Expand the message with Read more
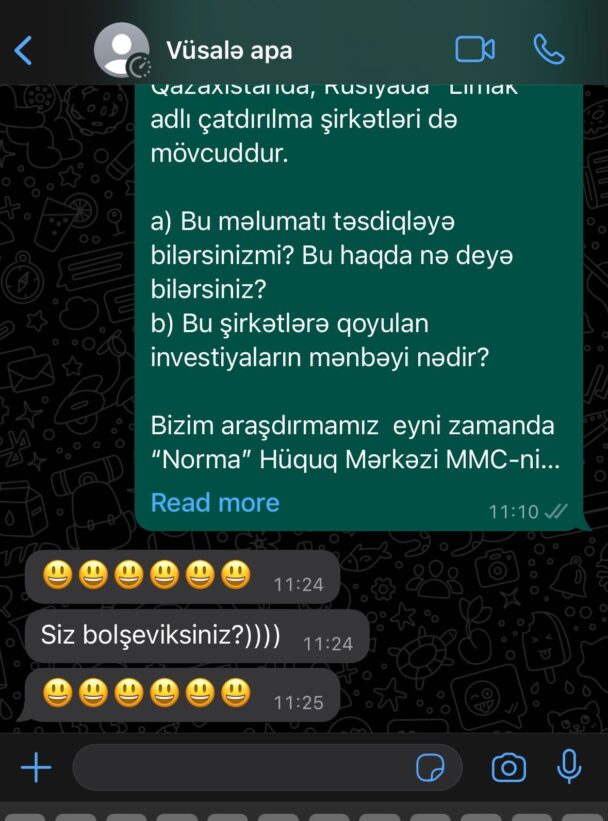 pos(215,502)
